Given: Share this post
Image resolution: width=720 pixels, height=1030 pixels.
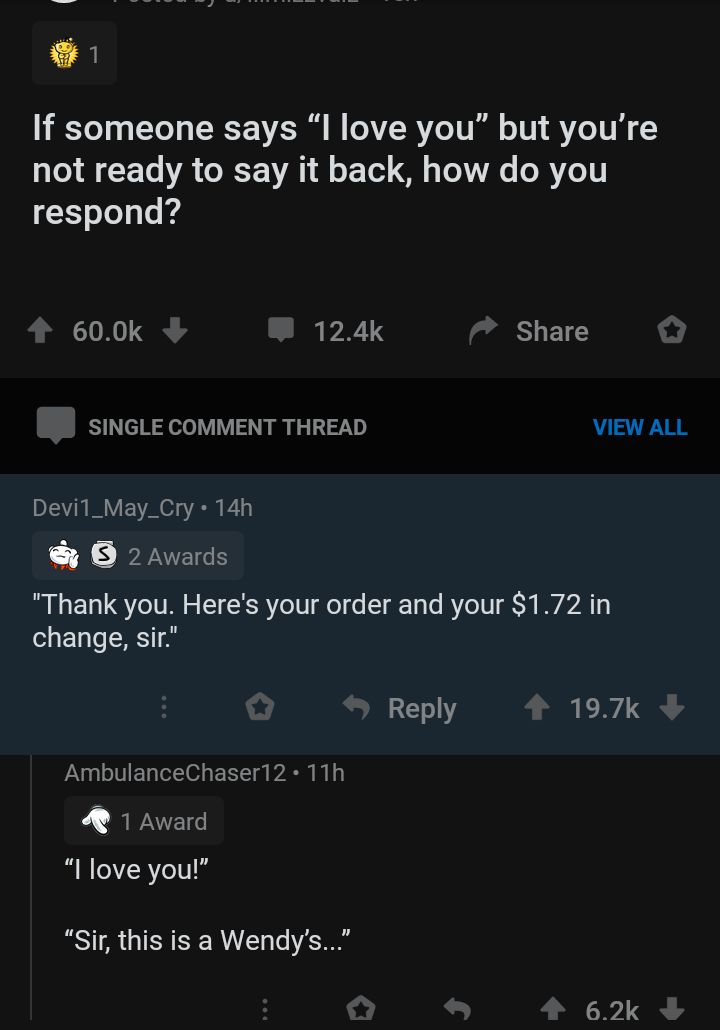Looking at the screenshot, I should point(529,331).
